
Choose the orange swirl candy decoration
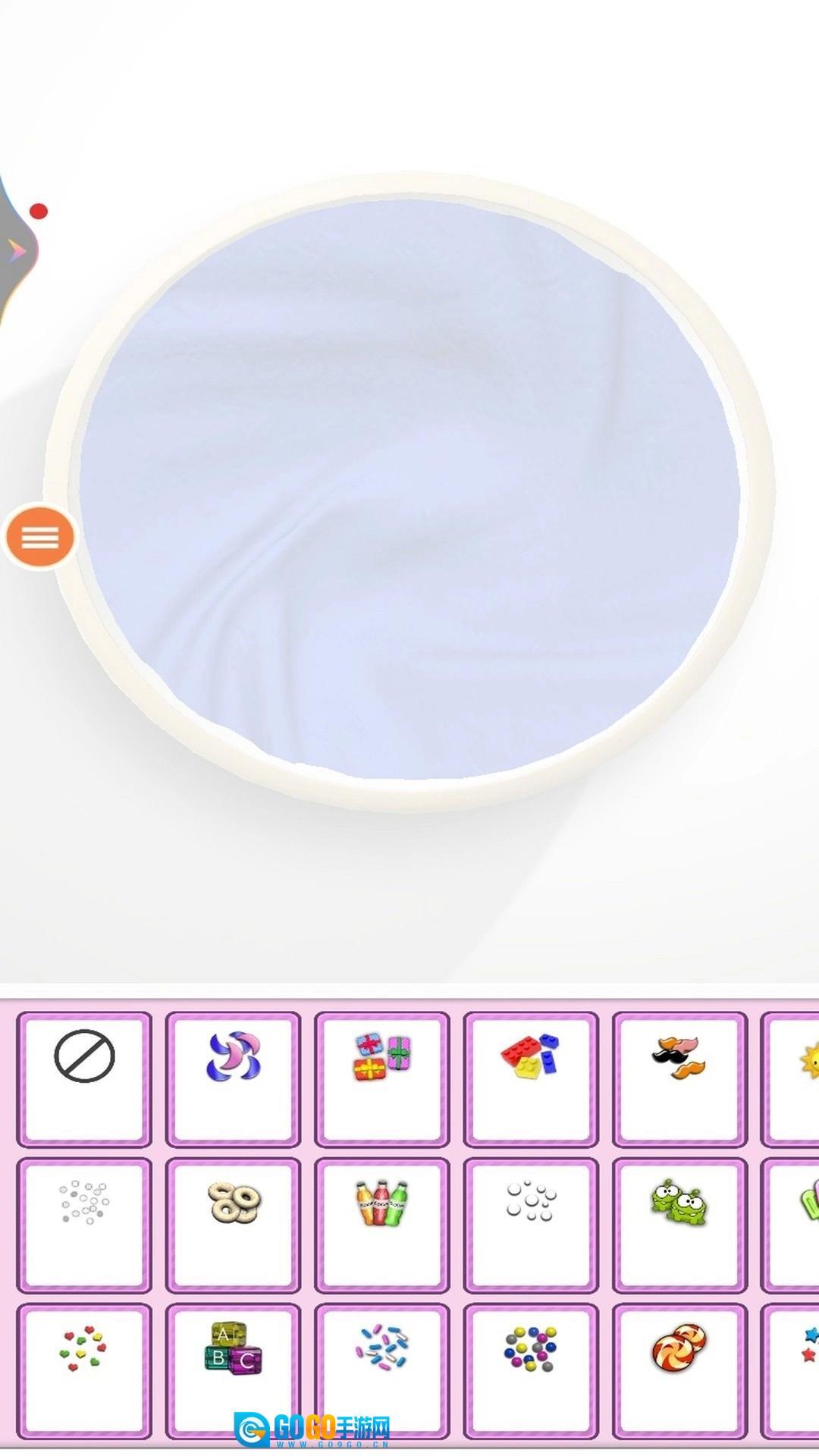click(x=679, y=1371)
